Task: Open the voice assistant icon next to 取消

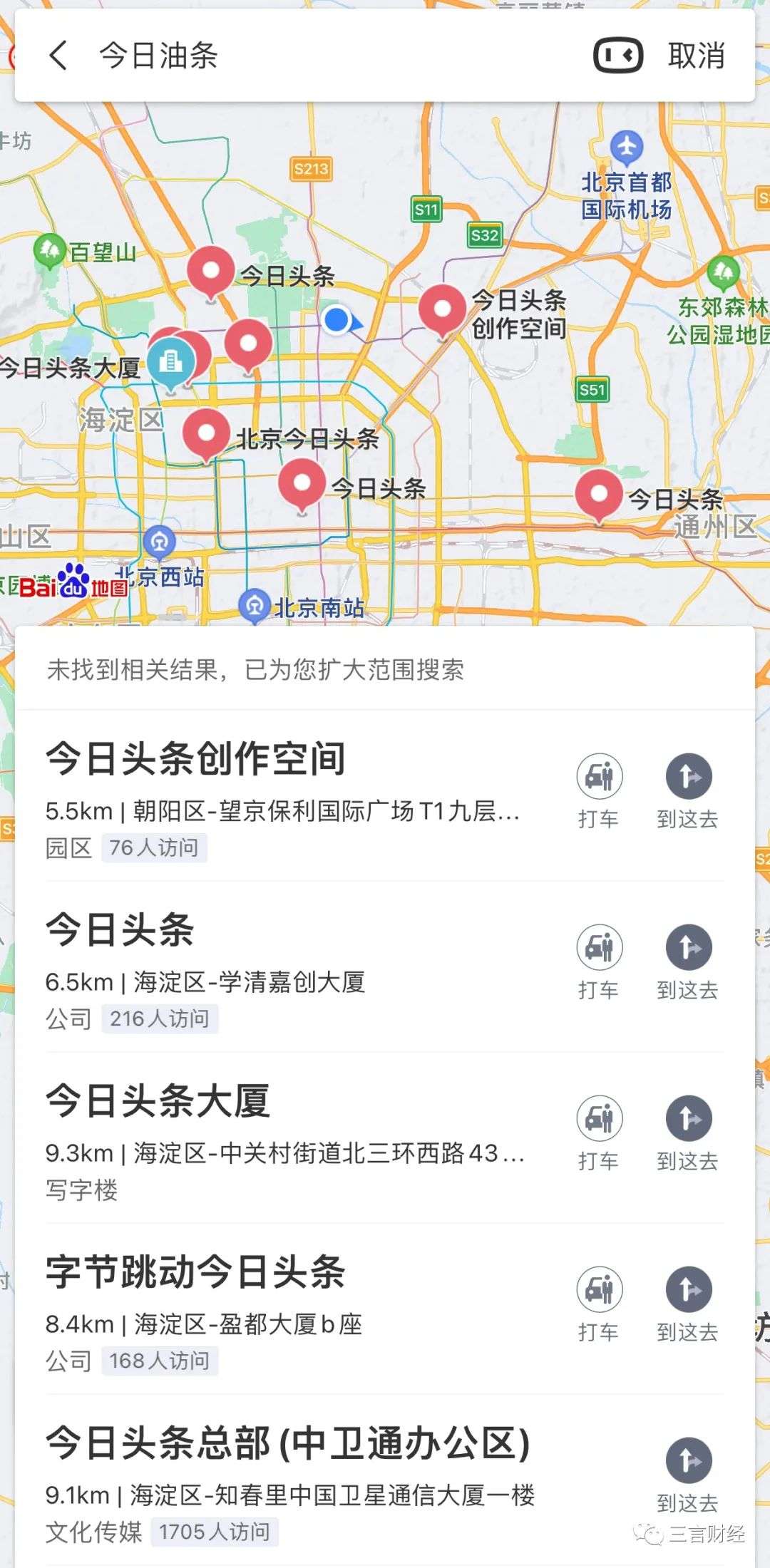Action: tap(618, 55)
